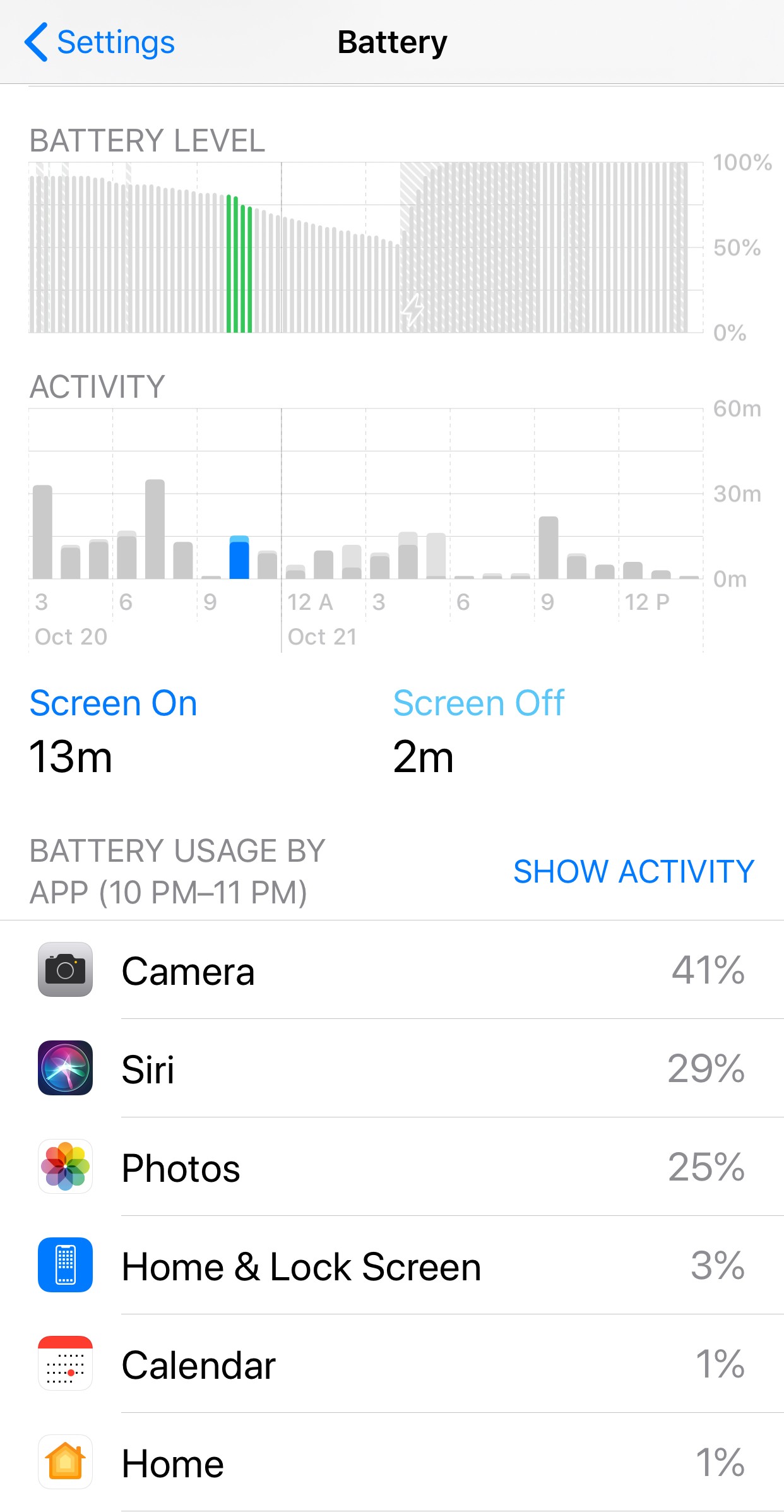Open Photos battery usage row
Viewport: 784px width, 1512px height.
pyautogui.click(x=391, y=1167)
